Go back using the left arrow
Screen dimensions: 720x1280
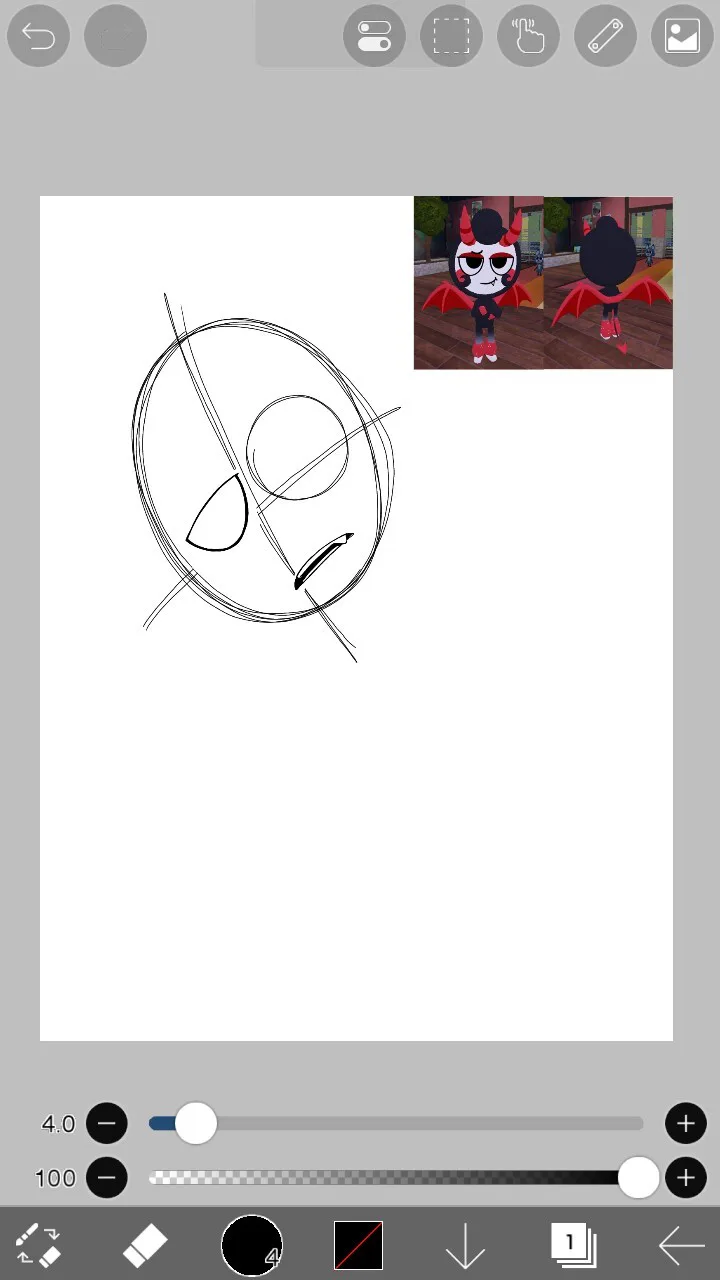[x=681, y=1246]
